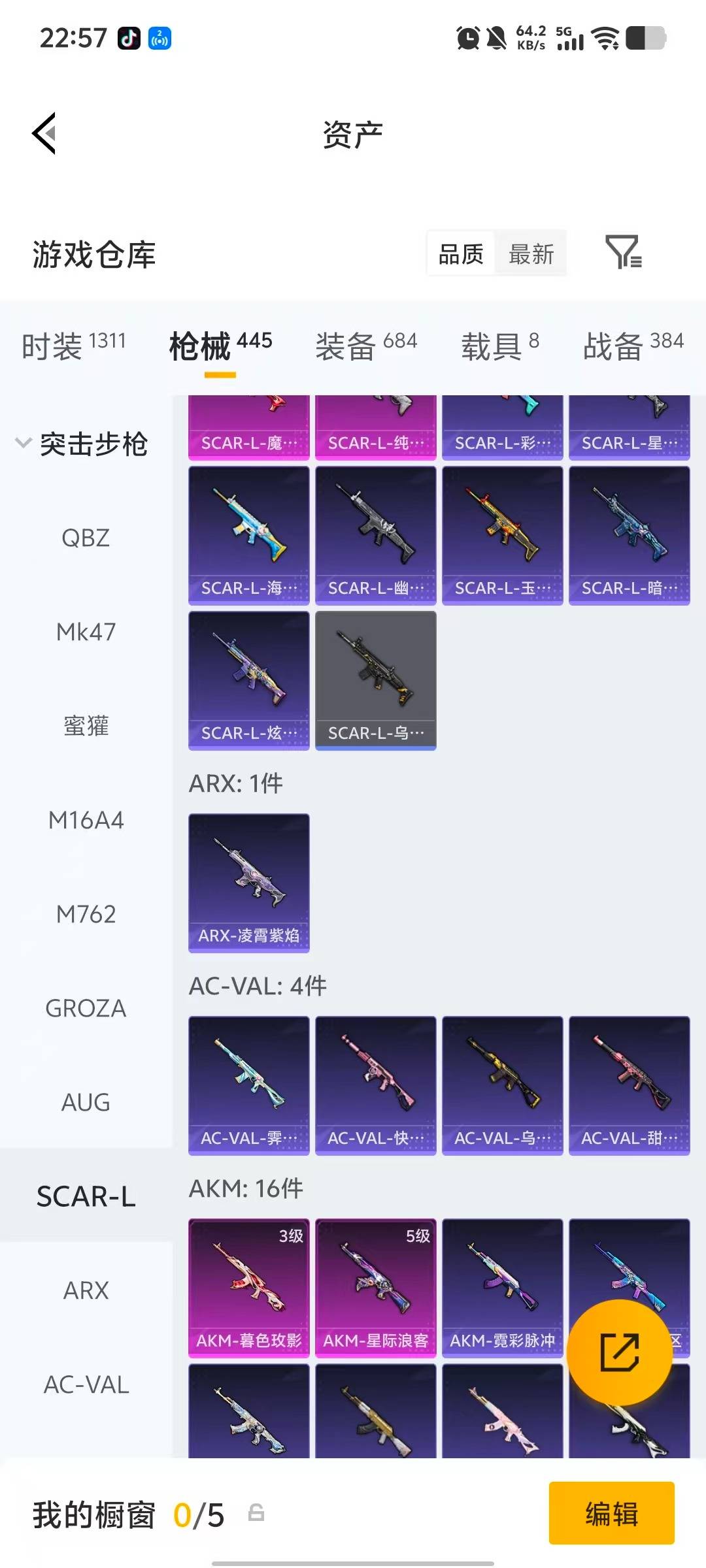Select GROZA in the weapon list
The image size is (706, 1568).
pyautogui.click(x=86, y=1008)
